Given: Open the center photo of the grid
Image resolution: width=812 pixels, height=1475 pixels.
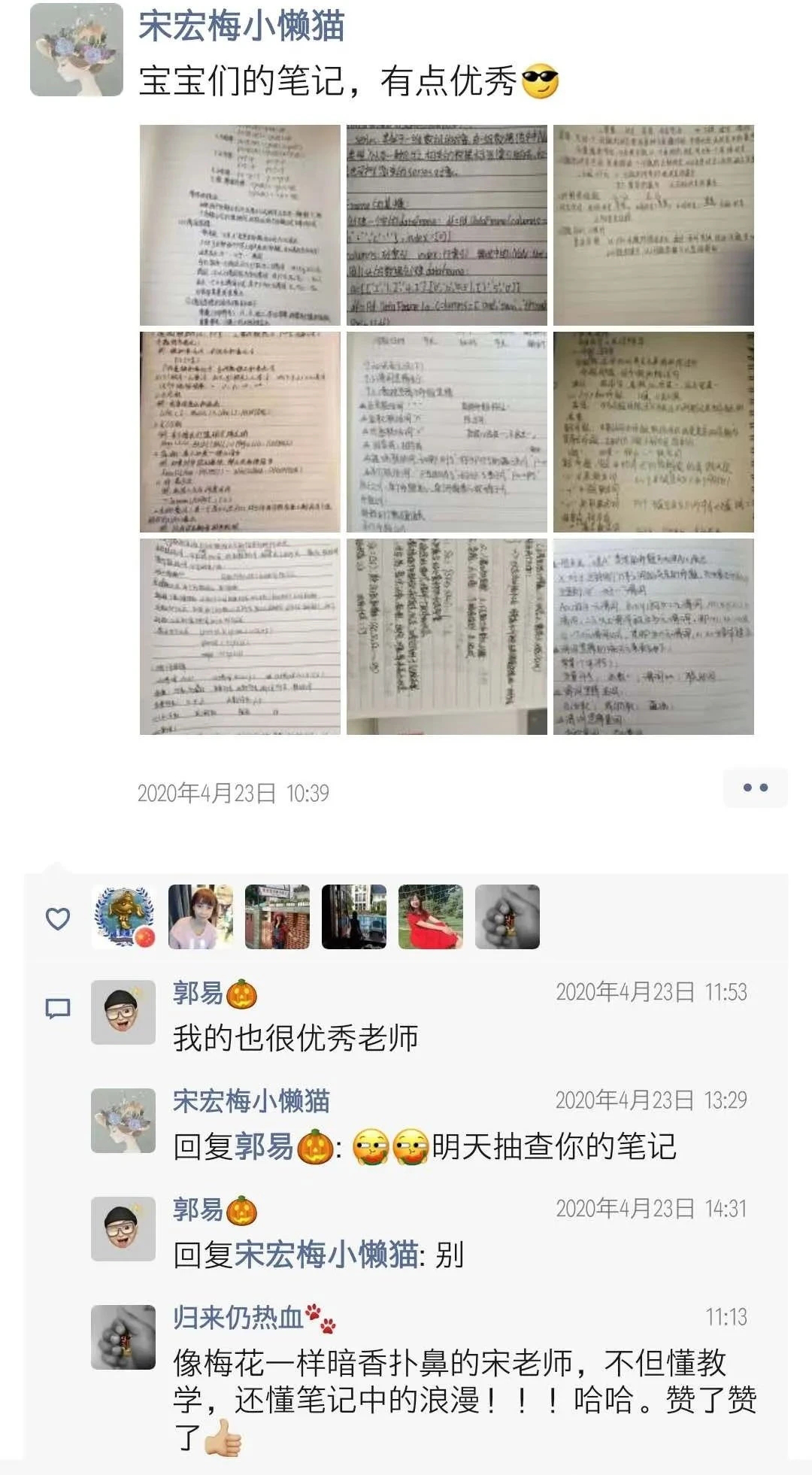Looking at the screenshot, I should (447, 432).
